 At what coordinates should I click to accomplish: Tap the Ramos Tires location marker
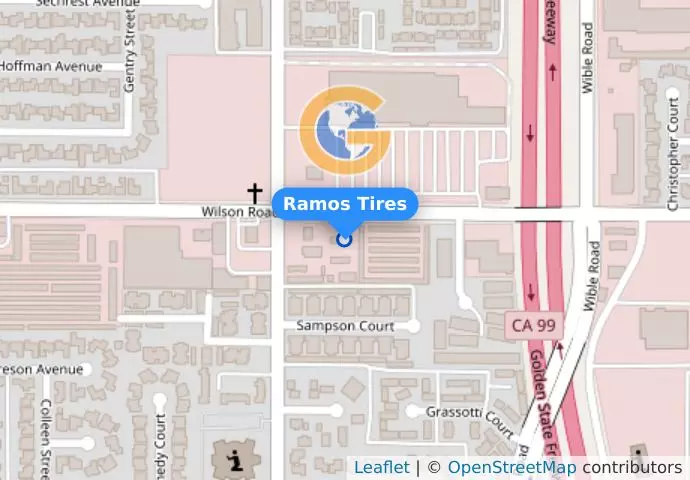click(x=345, y=239)
